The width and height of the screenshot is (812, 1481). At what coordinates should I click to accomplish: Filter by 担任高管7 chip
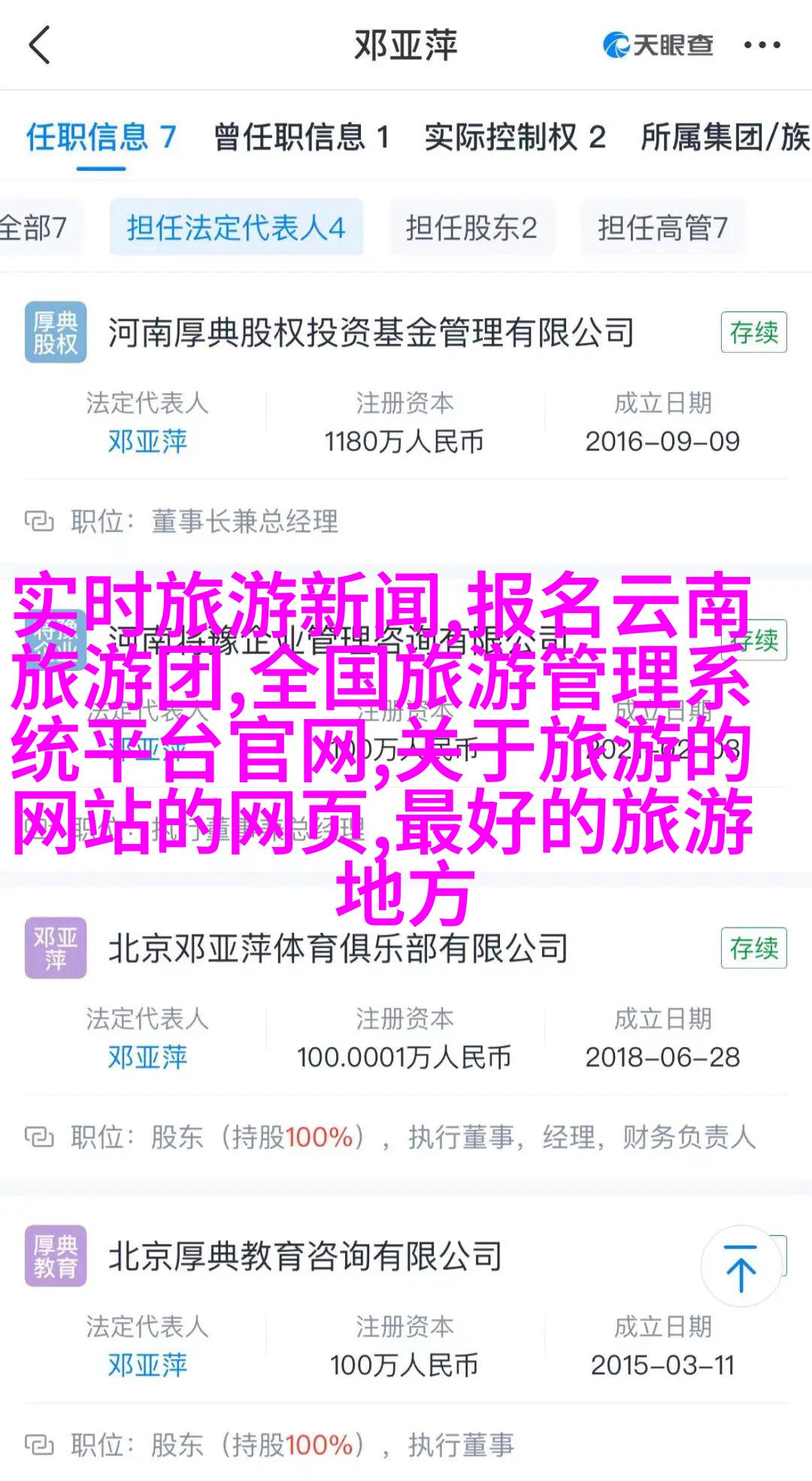tap(662, 228)
